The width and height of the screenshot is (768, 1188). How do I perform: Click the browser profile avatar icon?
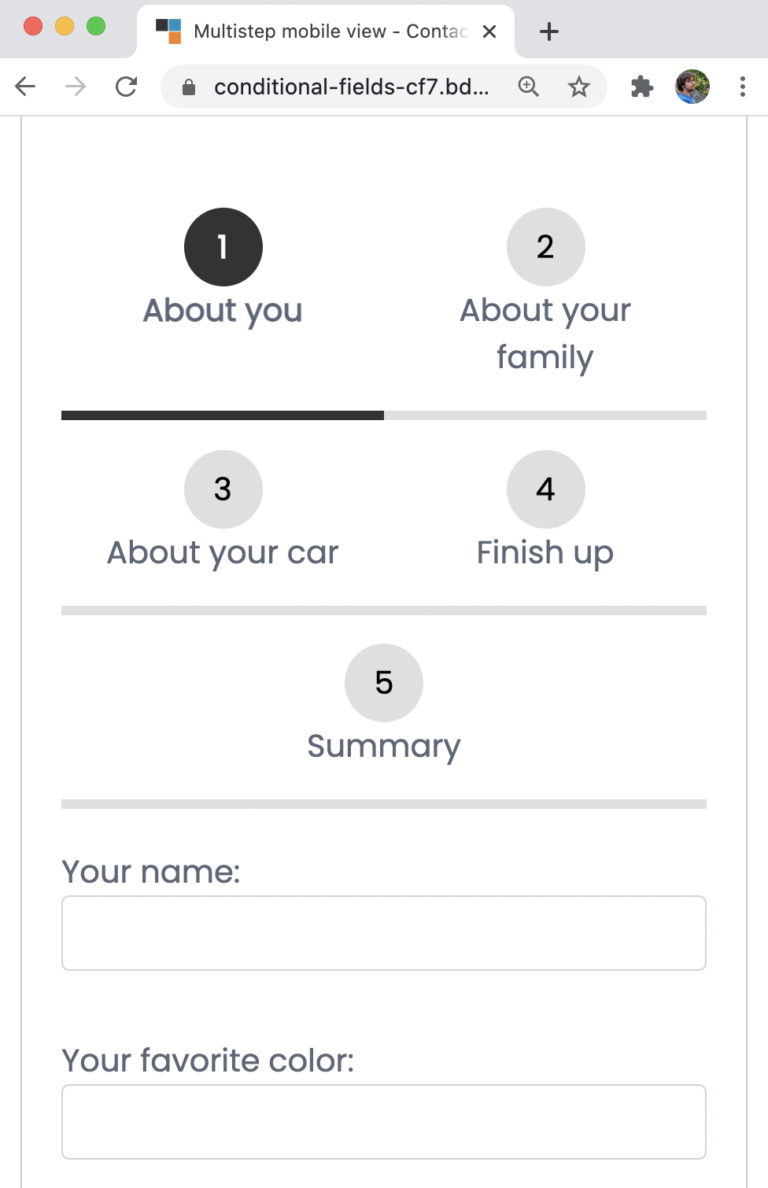click(693, 87)
